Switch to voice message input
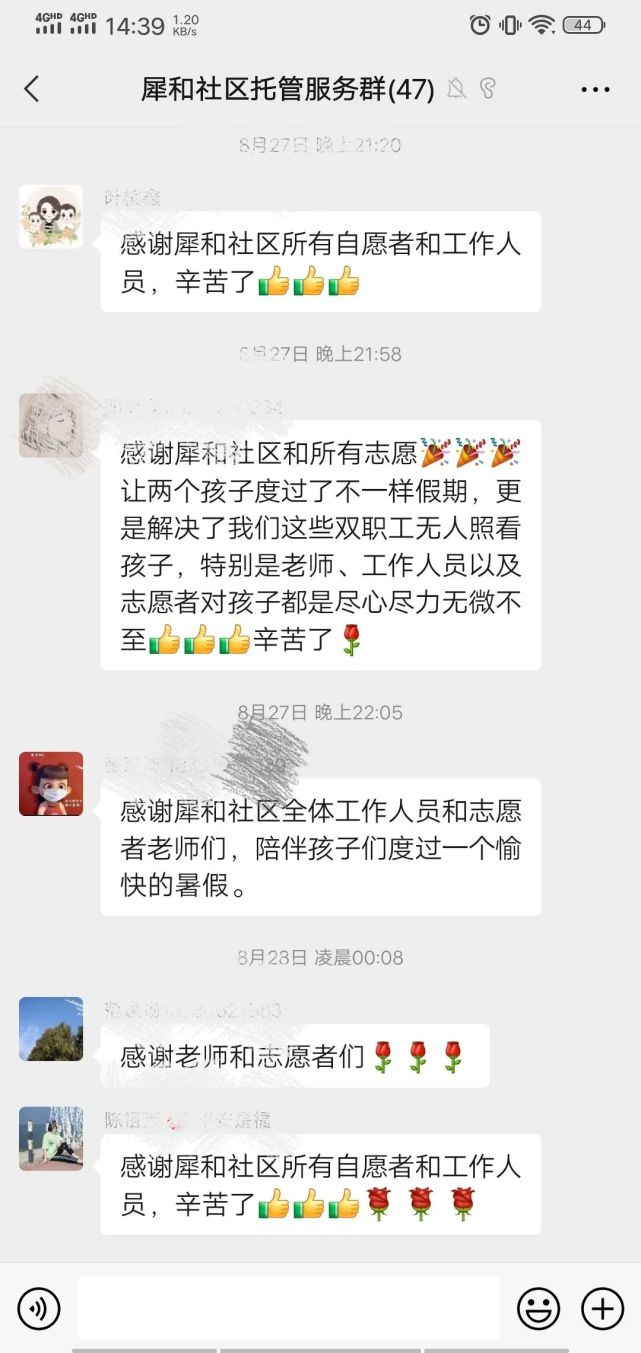The image size is (641, 1353). [39, 1308]
